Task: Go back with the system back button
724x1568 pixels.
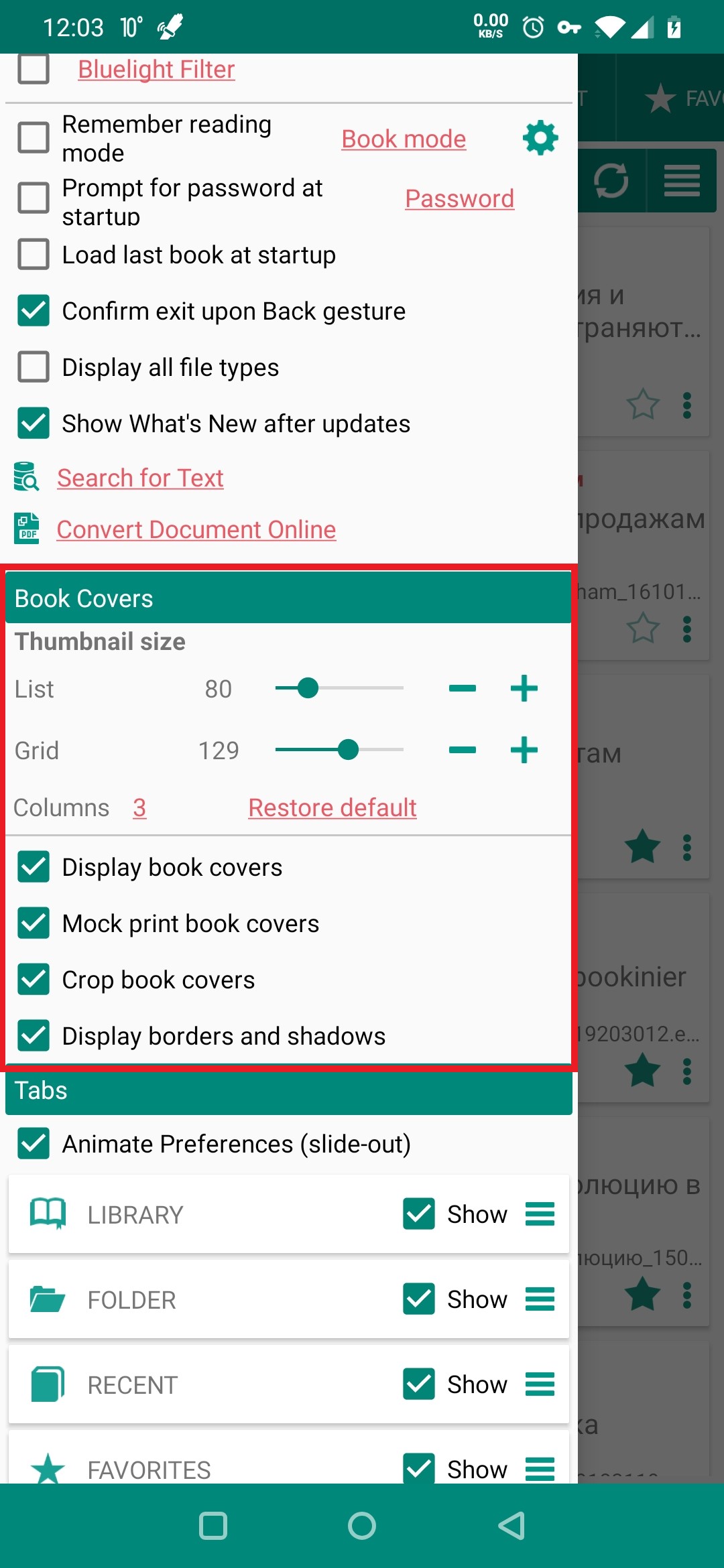Action: pyautogui.click(x=511, y=1526)
